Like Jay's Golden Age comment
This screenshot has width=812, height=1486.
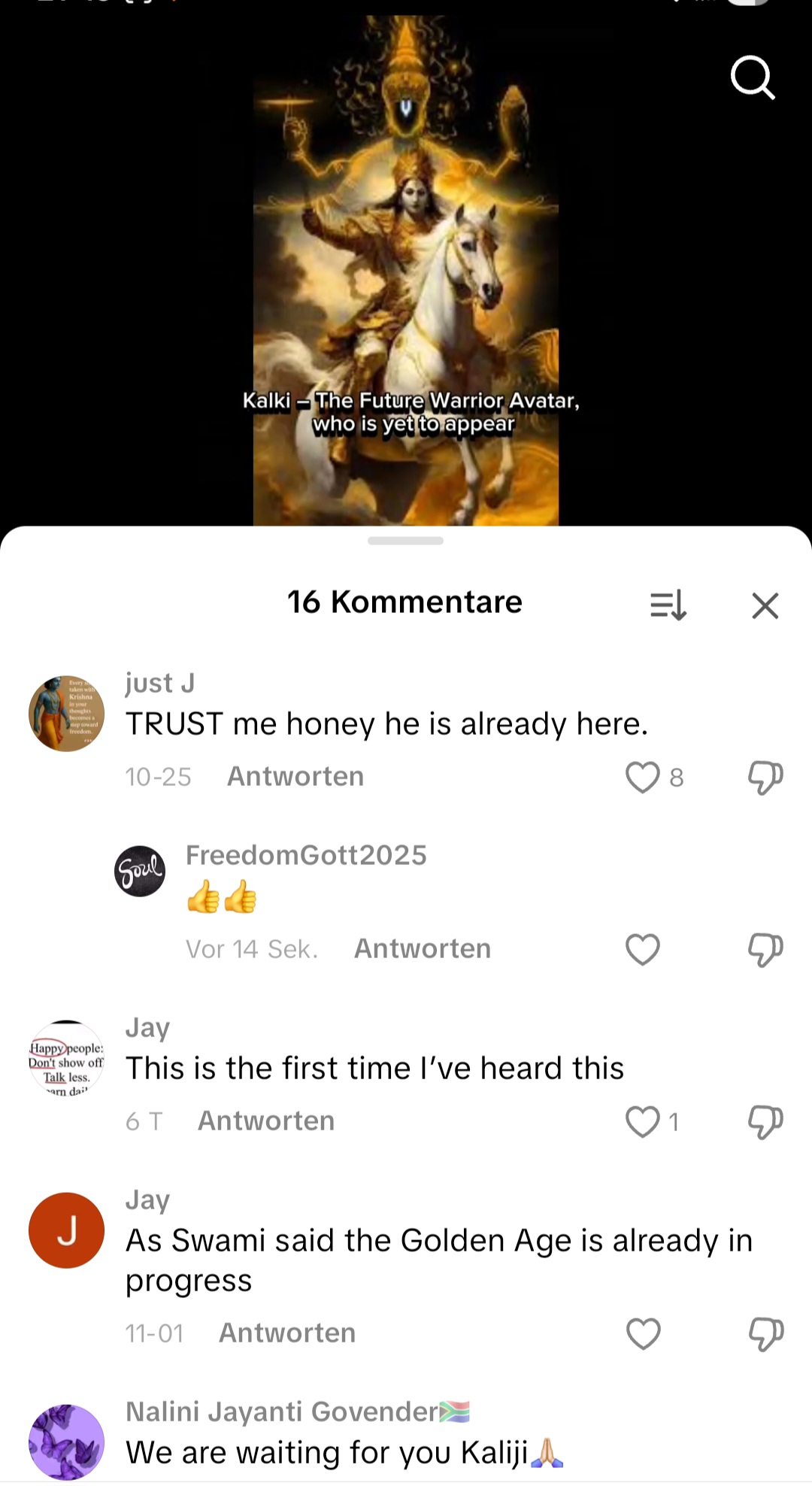643,1334
